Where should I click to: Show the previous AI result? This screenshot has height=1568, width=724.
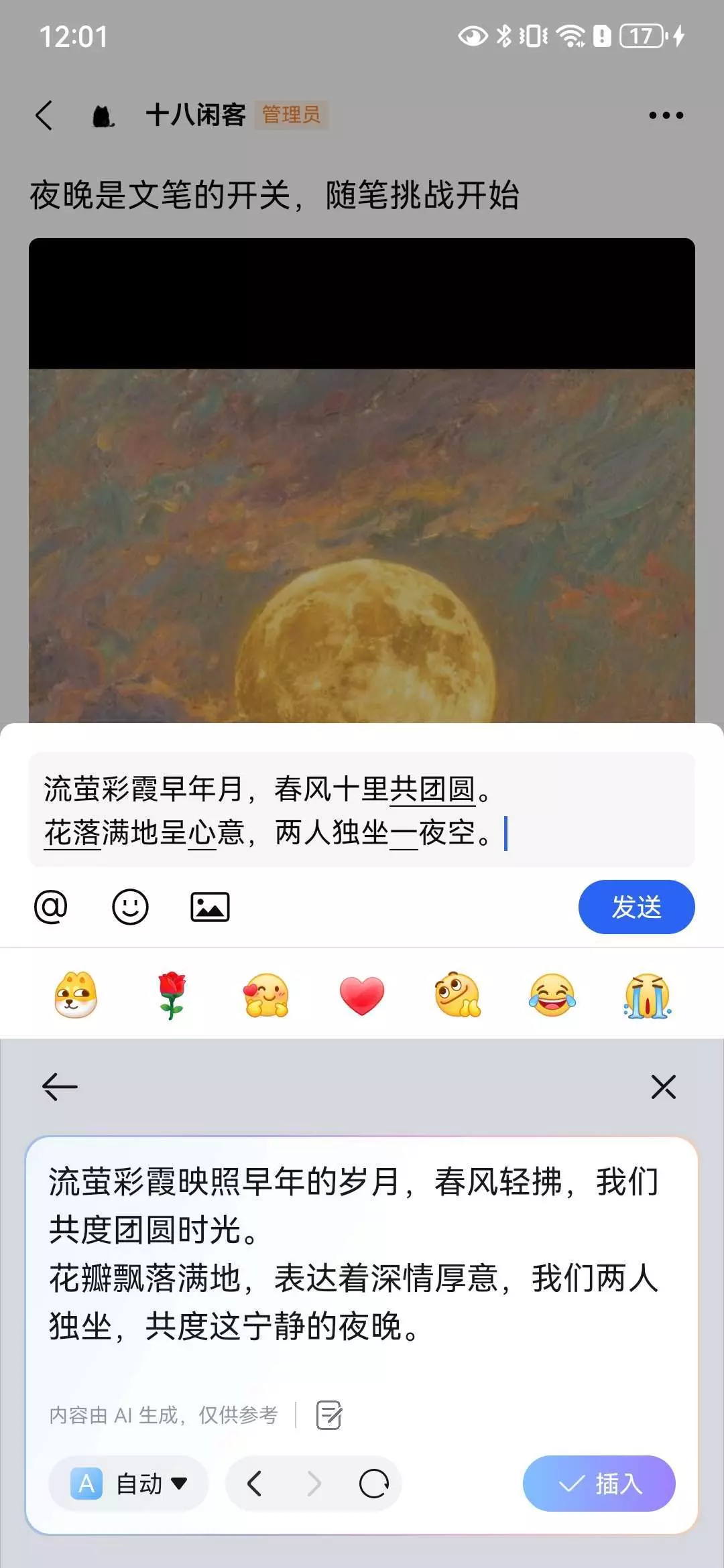[x=255, y=1484]
